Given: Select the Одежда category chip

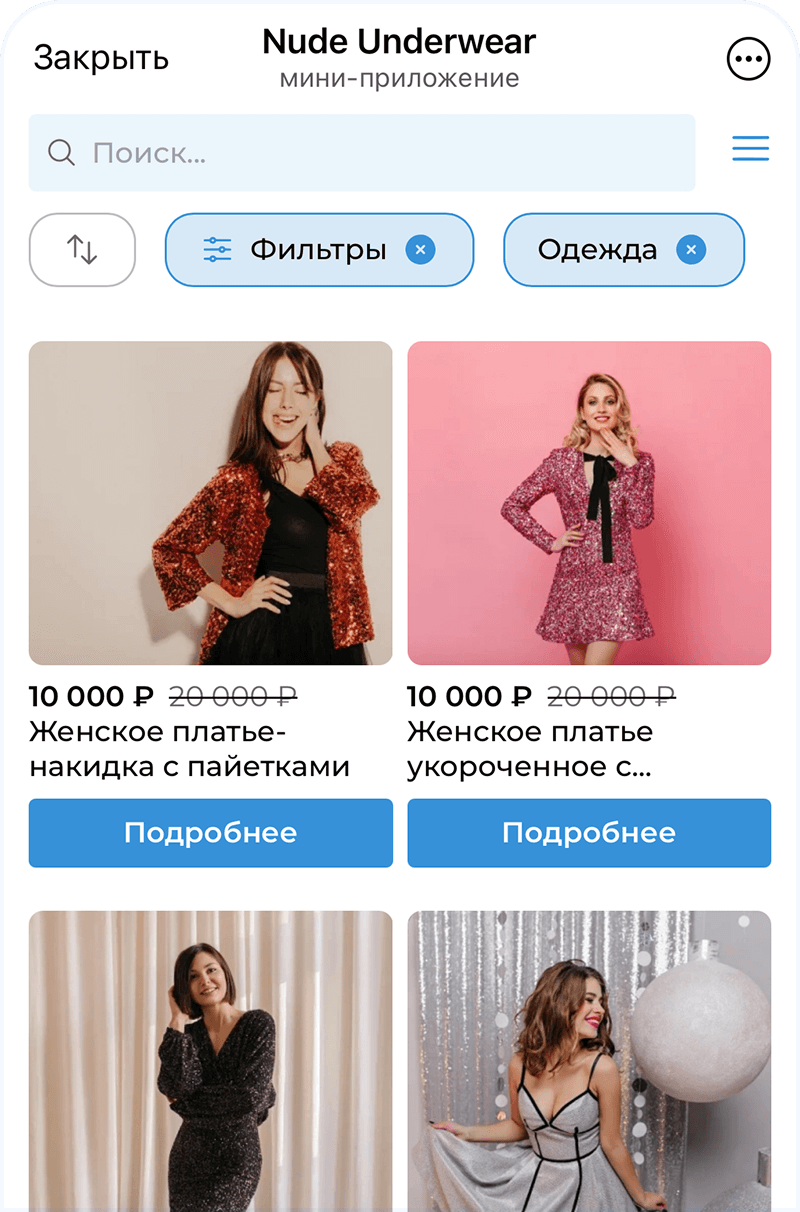Looking at the screenshot, I should pyautogui.click(x=597, y=250).
